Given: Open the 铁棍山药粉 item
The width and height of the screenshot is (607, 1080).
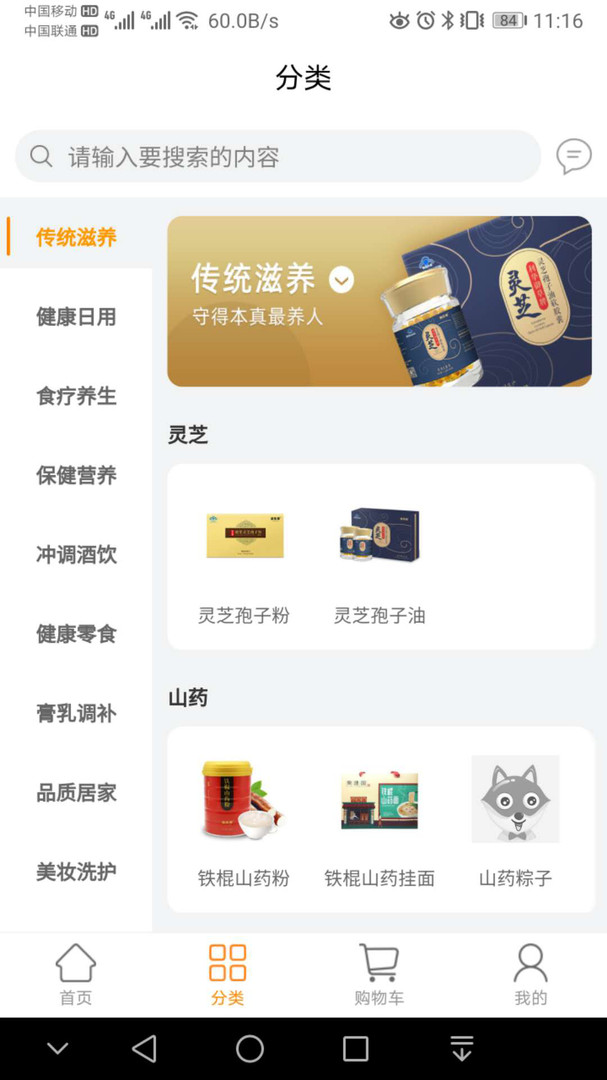Looking at the screenshot, I should (x=244, y=822).
